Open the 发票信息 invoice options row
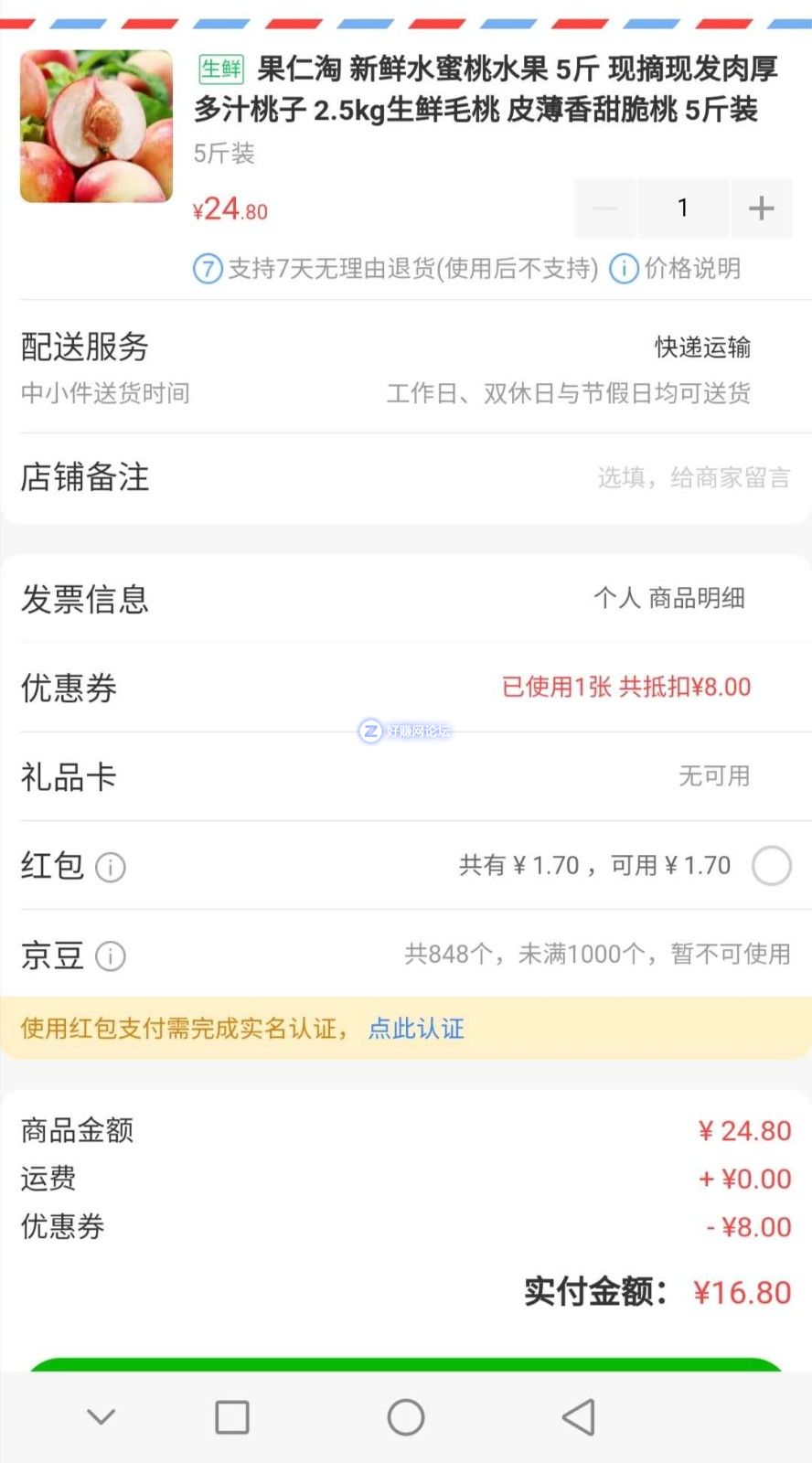 pyautogui.click(x=406, y=599)
